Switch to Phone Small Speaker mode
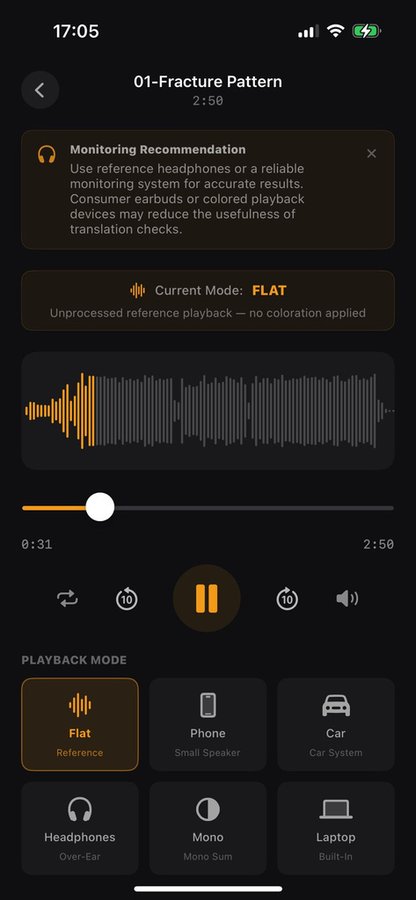 [208, 724]
